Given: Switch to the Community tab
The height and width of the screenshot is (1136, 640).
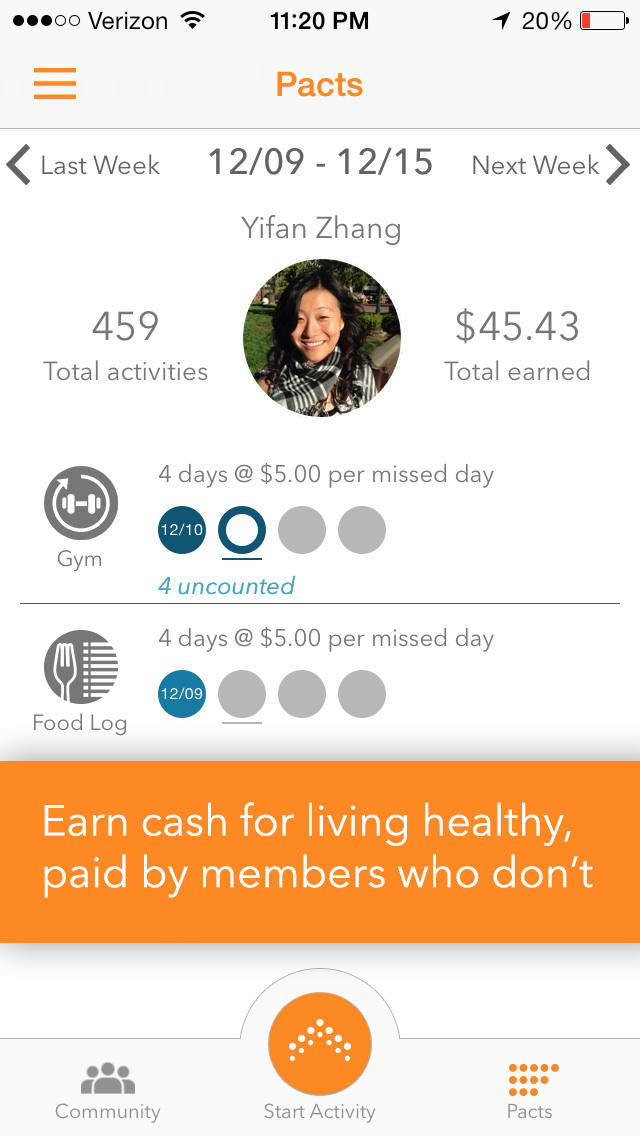Looking at the screenshot, I should point(107,1091).
